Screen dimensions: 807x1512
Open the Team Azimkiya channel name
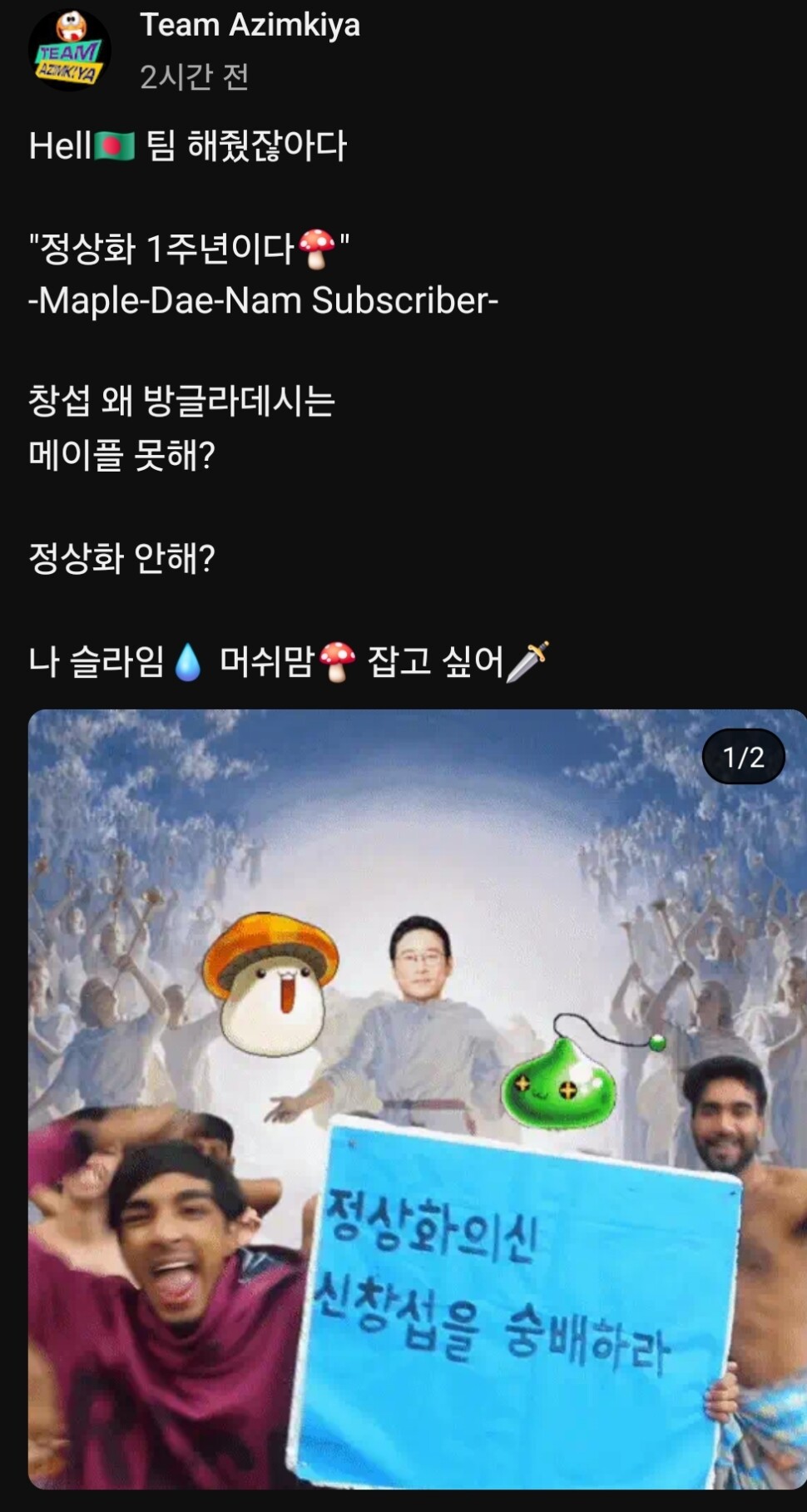(250, 25)
